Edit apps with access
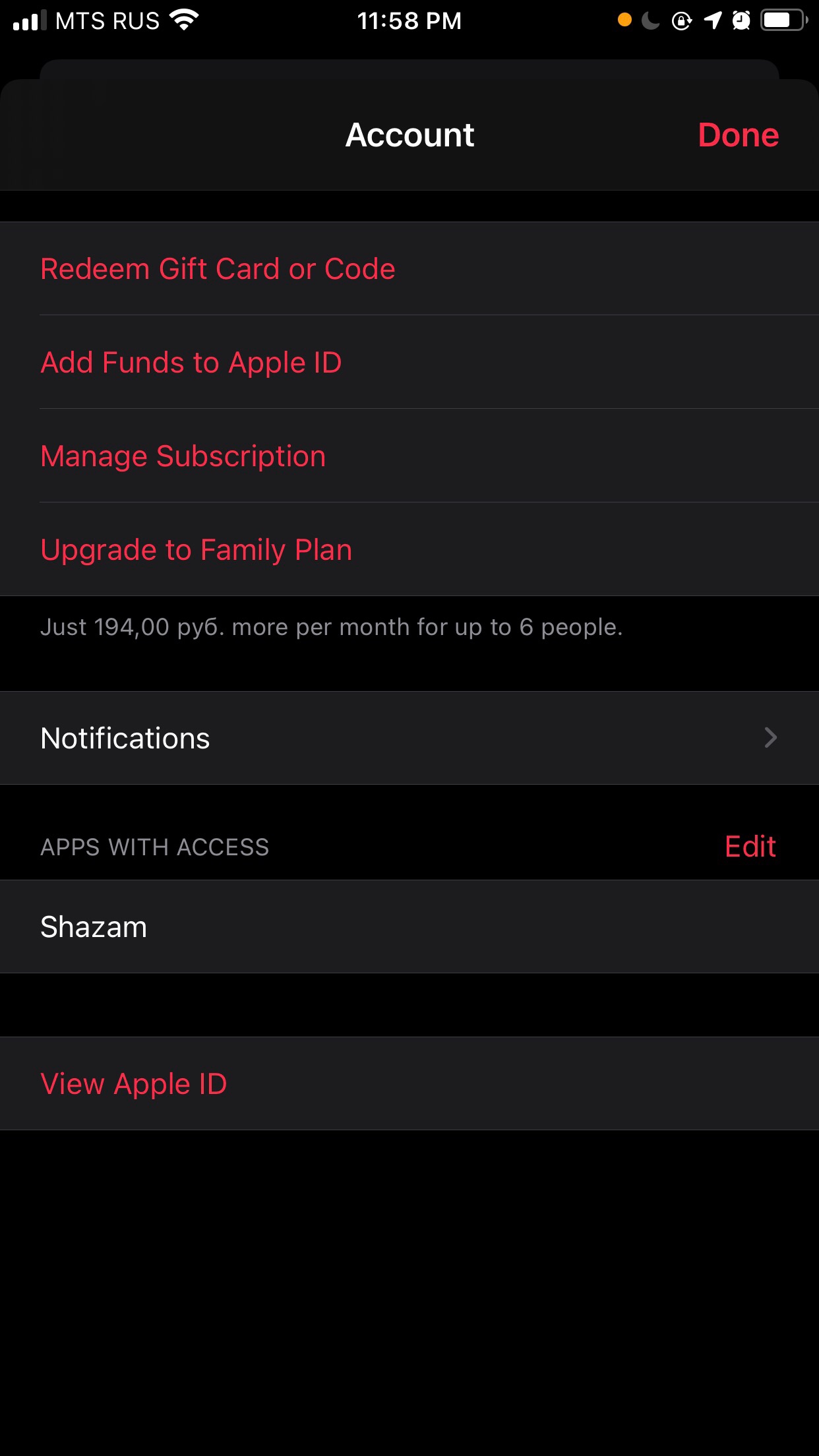Screen dimensions: 819x1456 [x=750, y=847]
